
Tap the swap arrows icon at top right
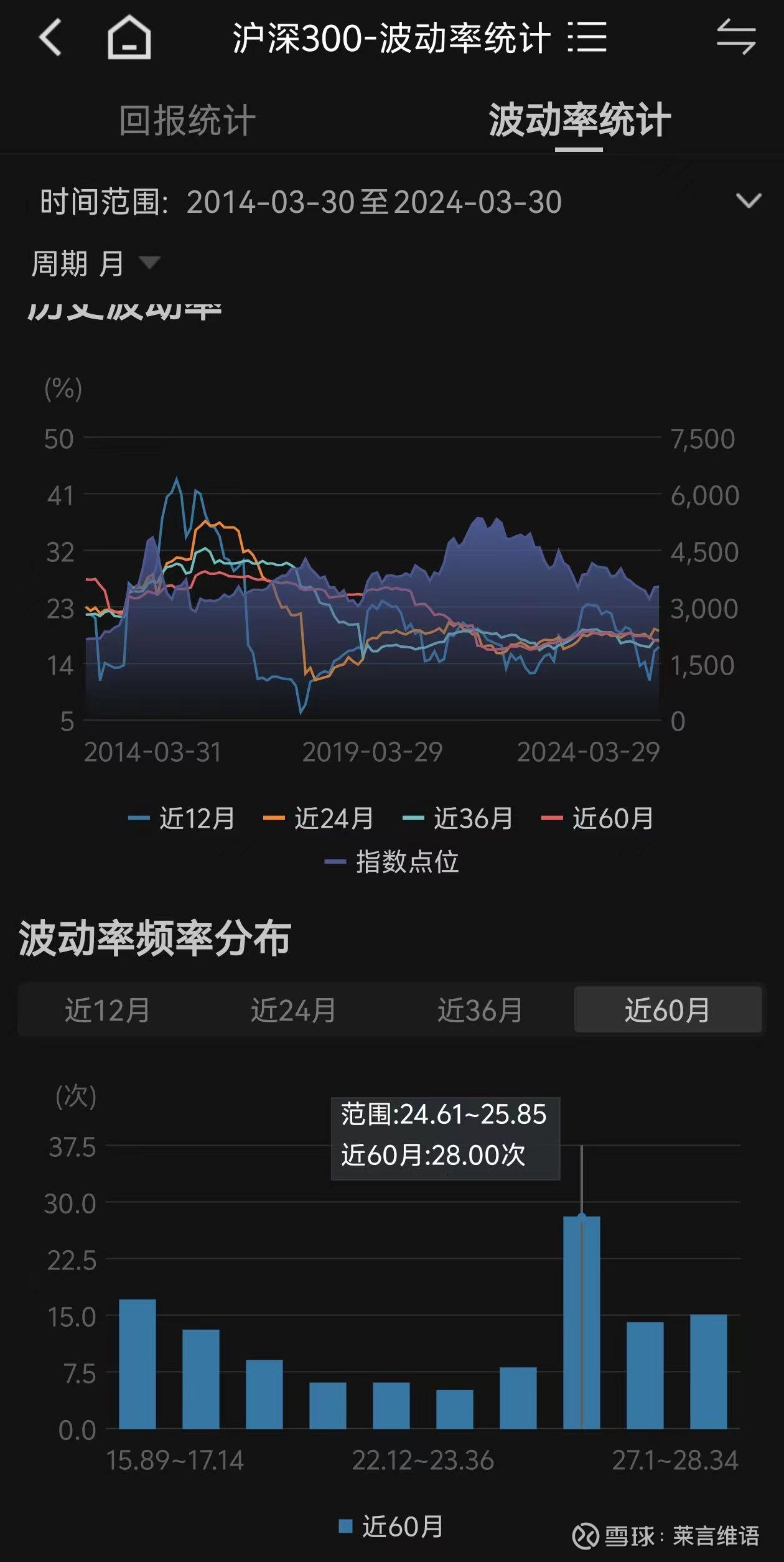pyautogui.click(x=736, y=37)
